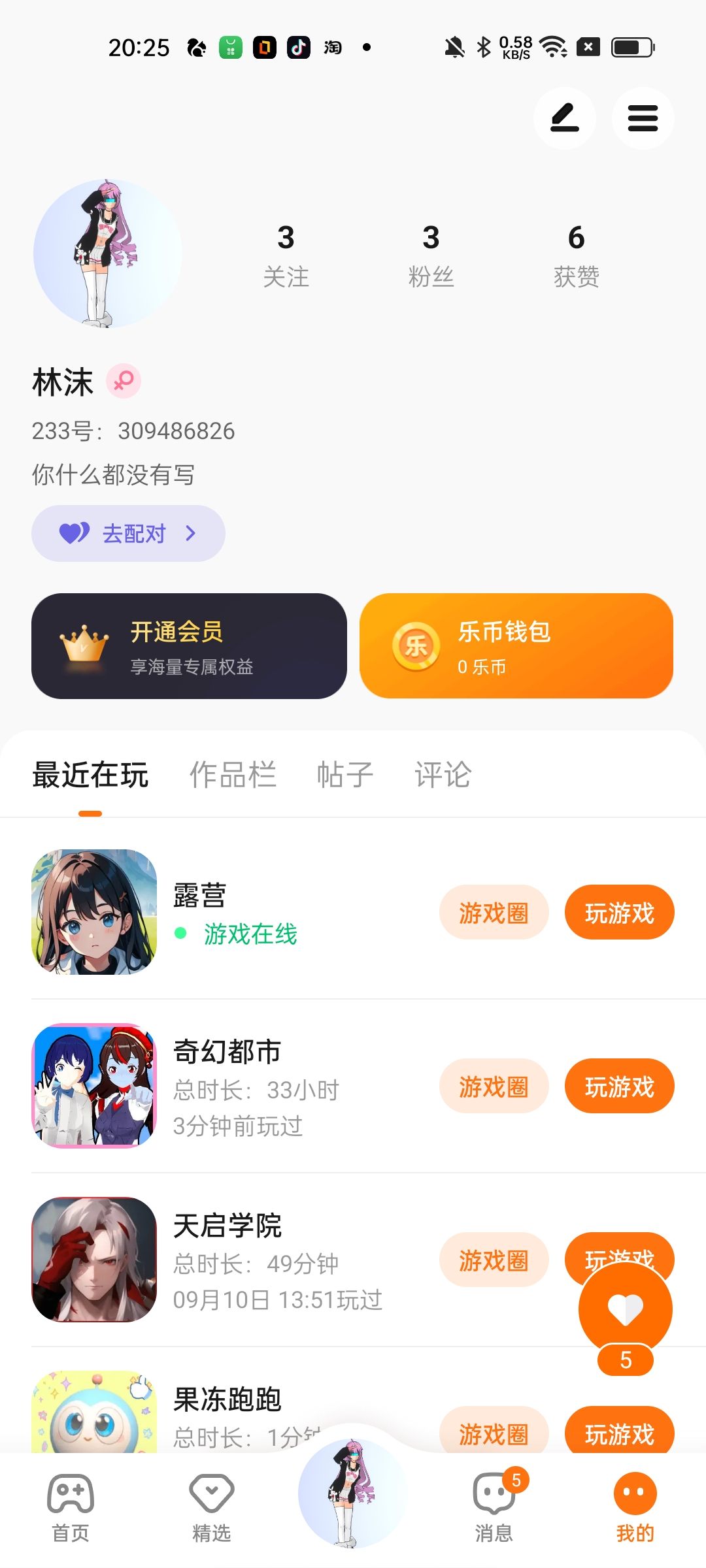Viewport: 706px width, 1568px height.
Task: Tap the center avatar in bottom navigation
Action: (x=353, y=1494)
